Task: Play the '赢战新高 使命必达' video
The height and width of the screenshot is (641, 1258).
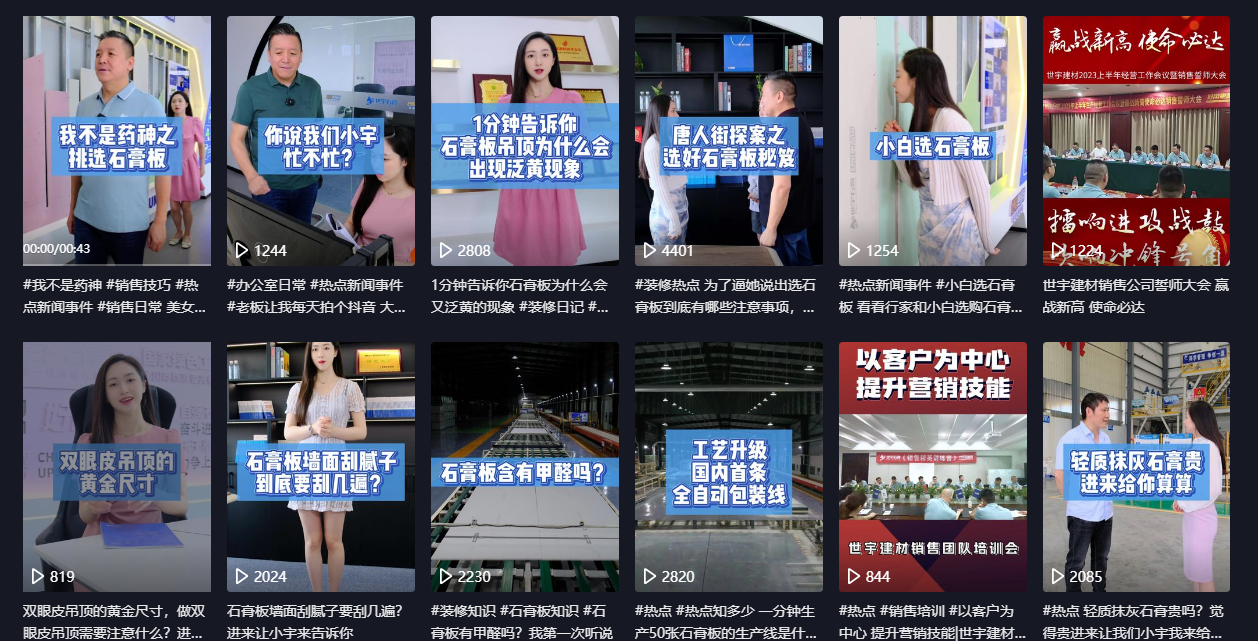Action: 1136,141
